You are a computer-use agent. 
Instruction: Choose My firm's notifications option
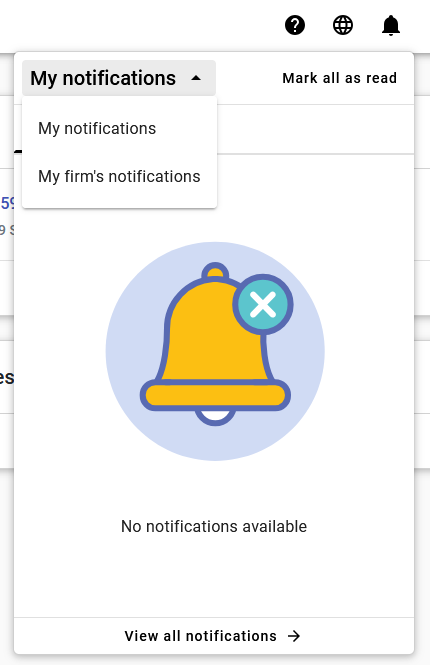click(x=119, y=176)
